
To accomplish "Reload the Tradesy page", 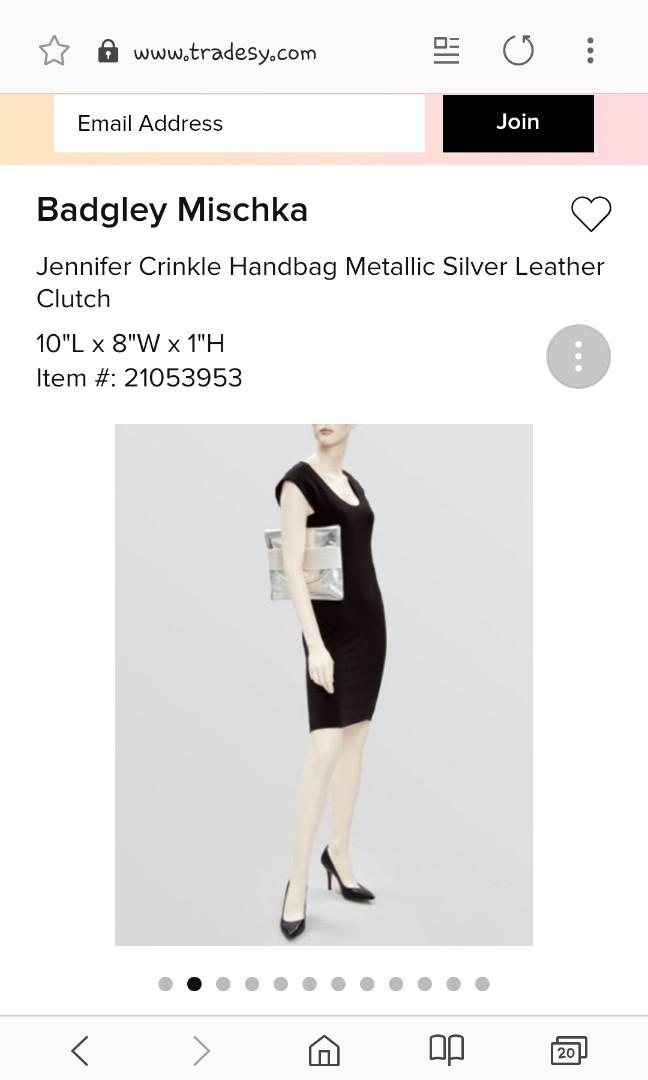I will (x=518, y=51).
